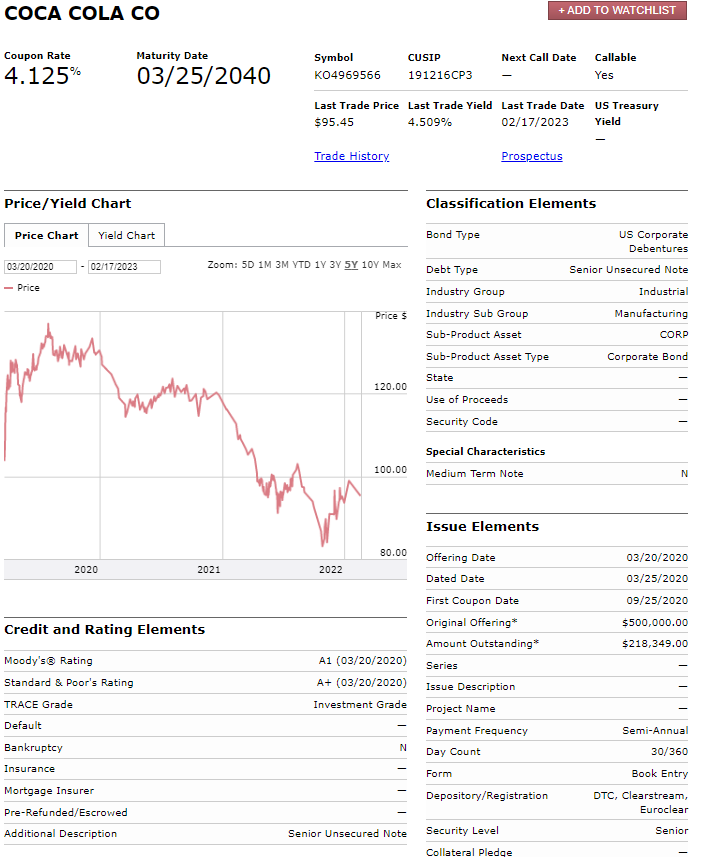This screenshot has height=857, width=712.
Task: Open the Trade History link
Action: pos(351,156)
